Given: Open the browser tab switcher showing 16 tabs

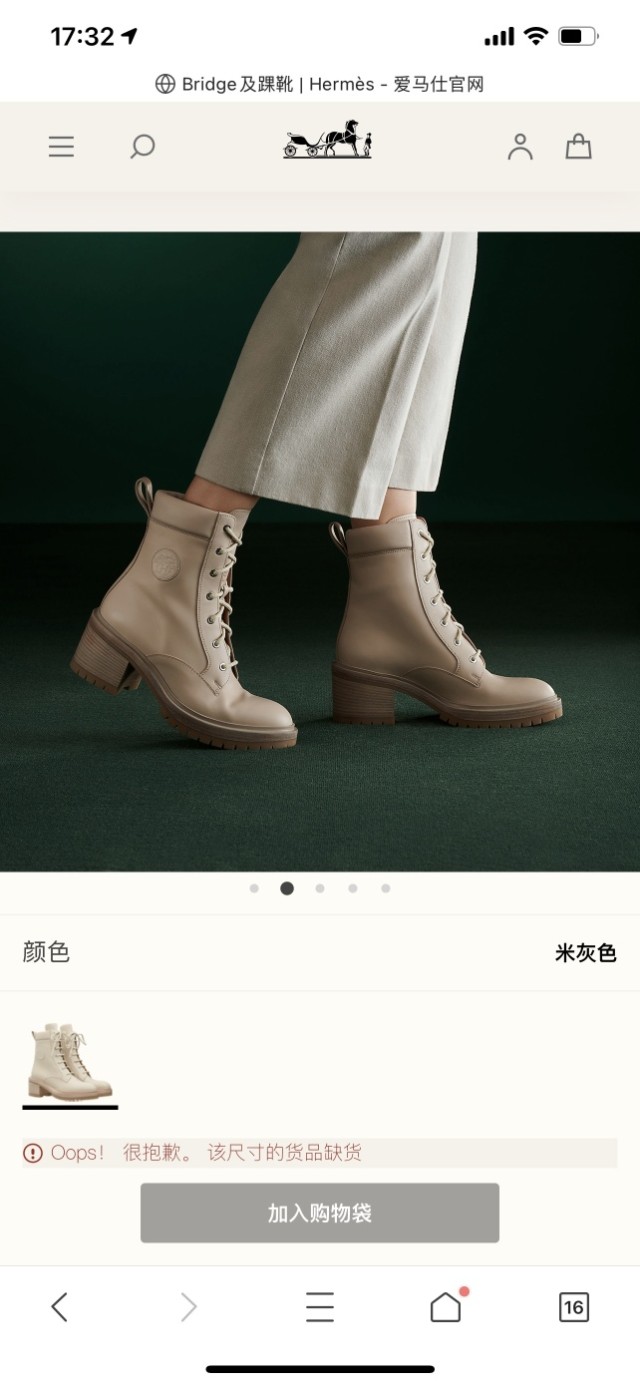Looking at the screenshot, I should 573,1307.
